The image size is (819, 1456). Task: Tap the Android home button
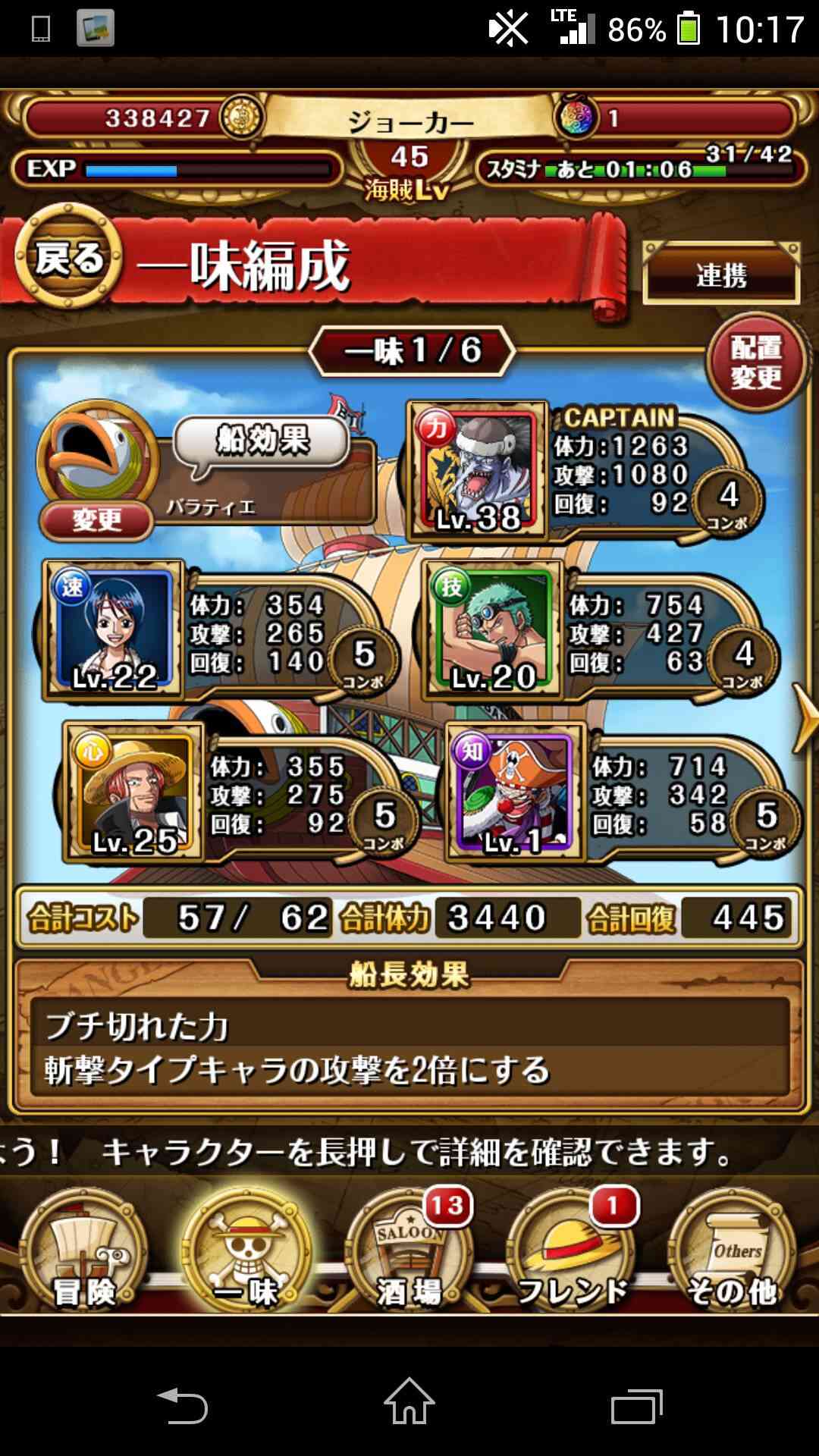[x=409, y=1401]
